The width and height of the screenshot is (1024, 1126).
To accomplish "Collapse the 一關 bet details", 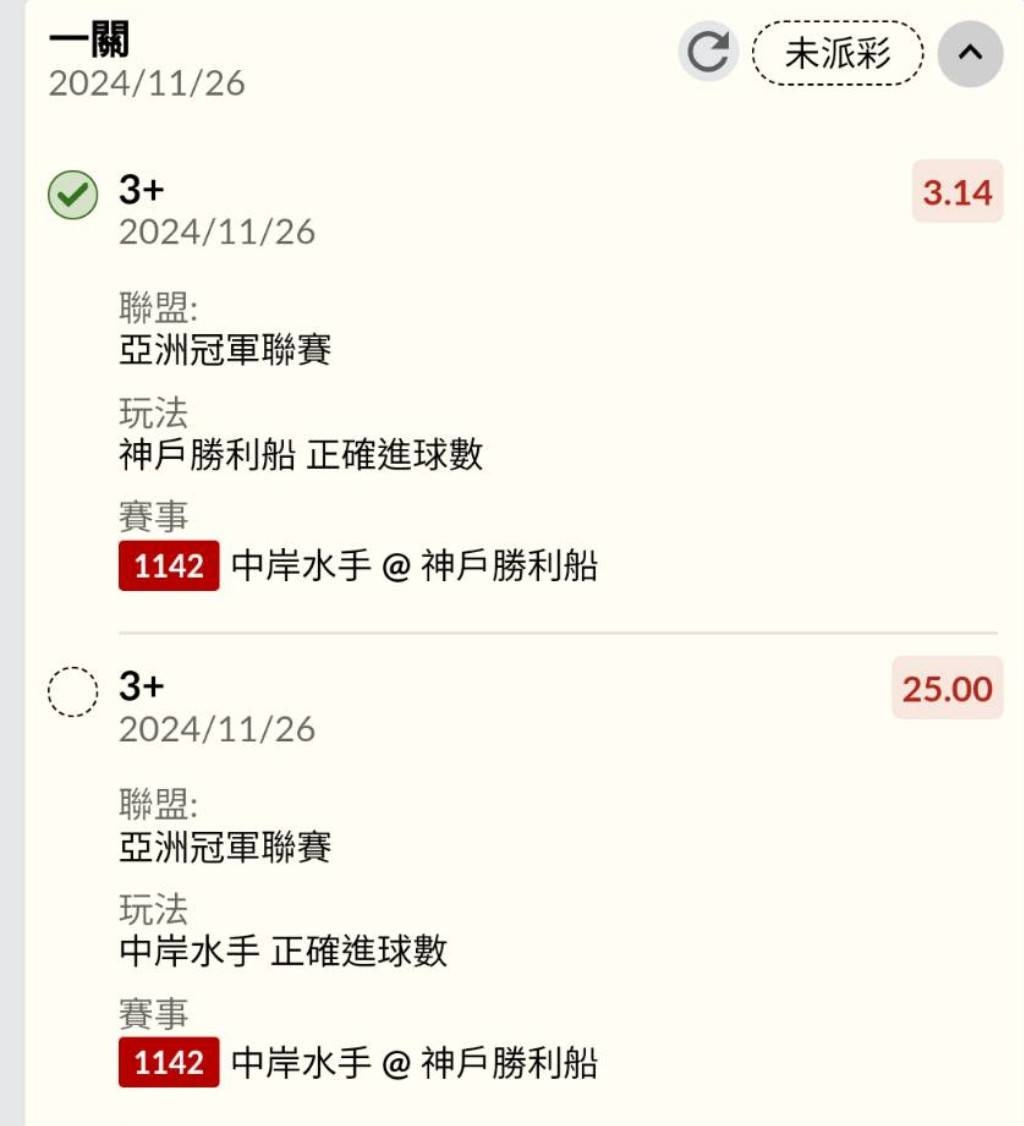I will pyautogui.click(x=970, y=53).
